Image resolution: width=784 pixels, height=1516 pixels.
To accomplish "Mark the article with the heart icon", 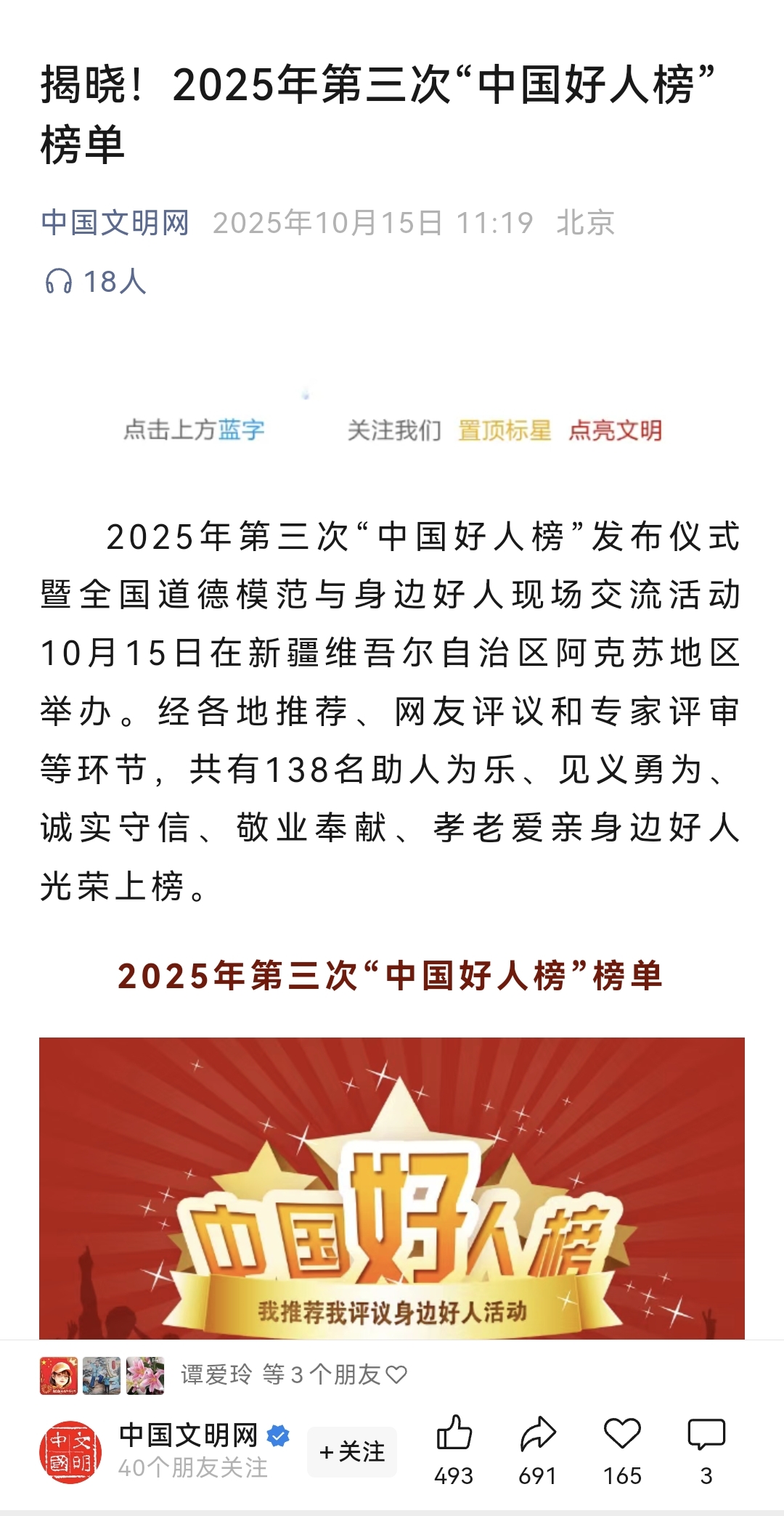I will click(x=622, y=1435).
